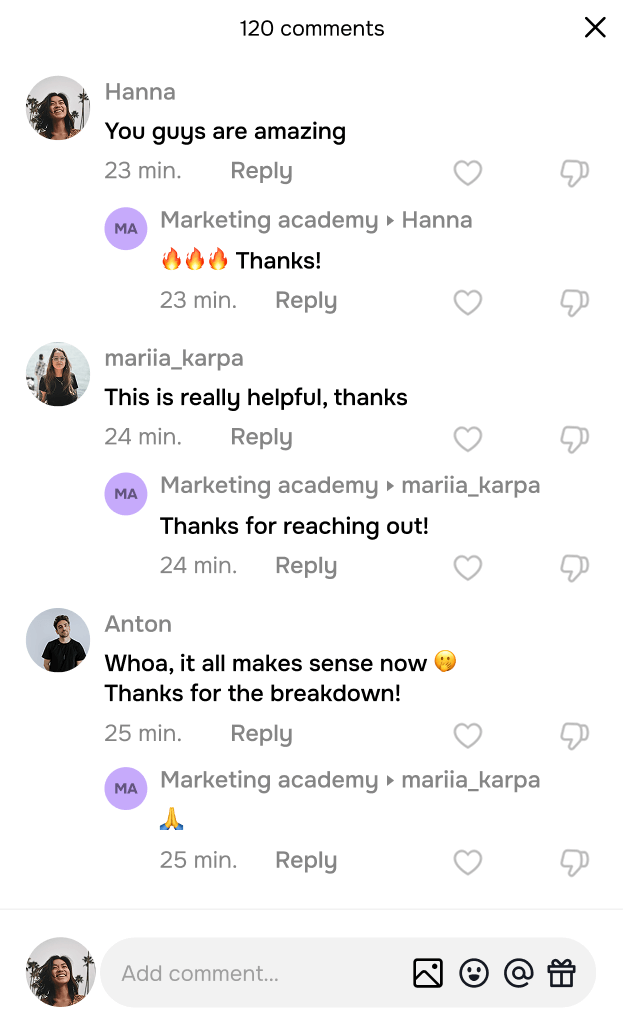This screenshot has height=1036, width=624.
Task: Close the comments panel
Action: 595,28
